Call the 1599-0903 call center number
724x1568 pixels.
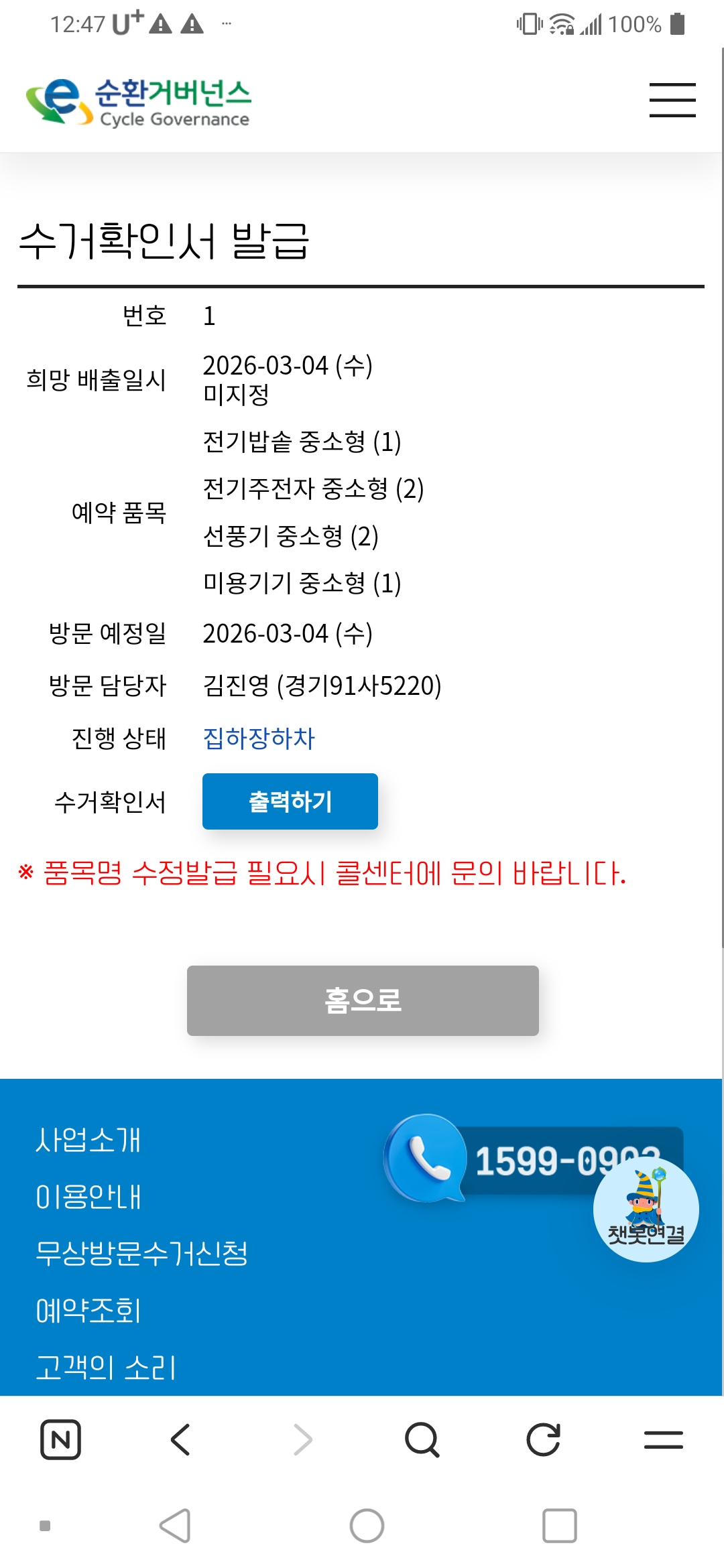(x=534, y=1159)
